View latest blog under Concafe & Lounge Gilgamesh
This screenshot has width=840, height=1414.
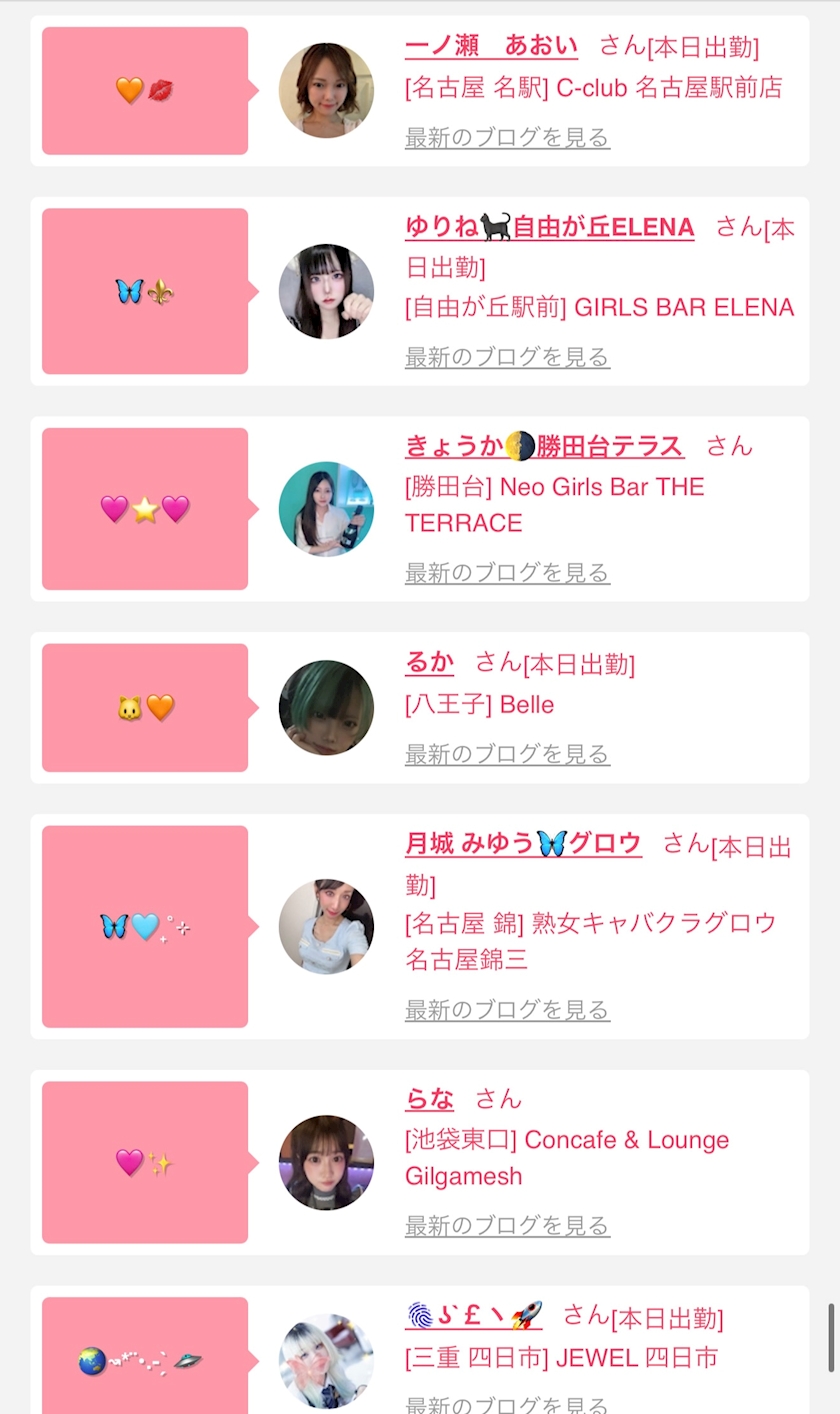click(x=507, y=1225)
